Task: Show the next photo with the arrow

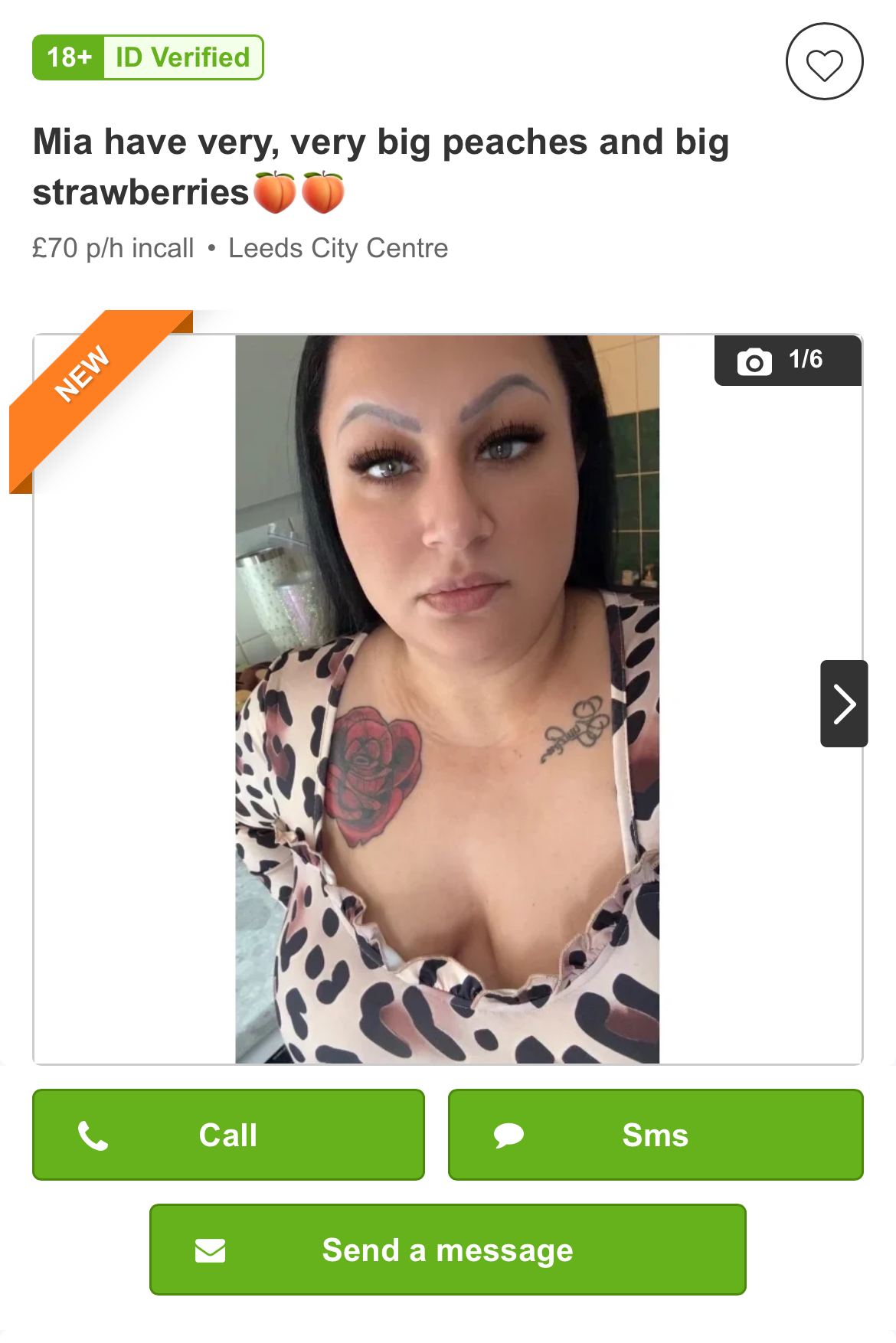Action: (x=844, y=704)
